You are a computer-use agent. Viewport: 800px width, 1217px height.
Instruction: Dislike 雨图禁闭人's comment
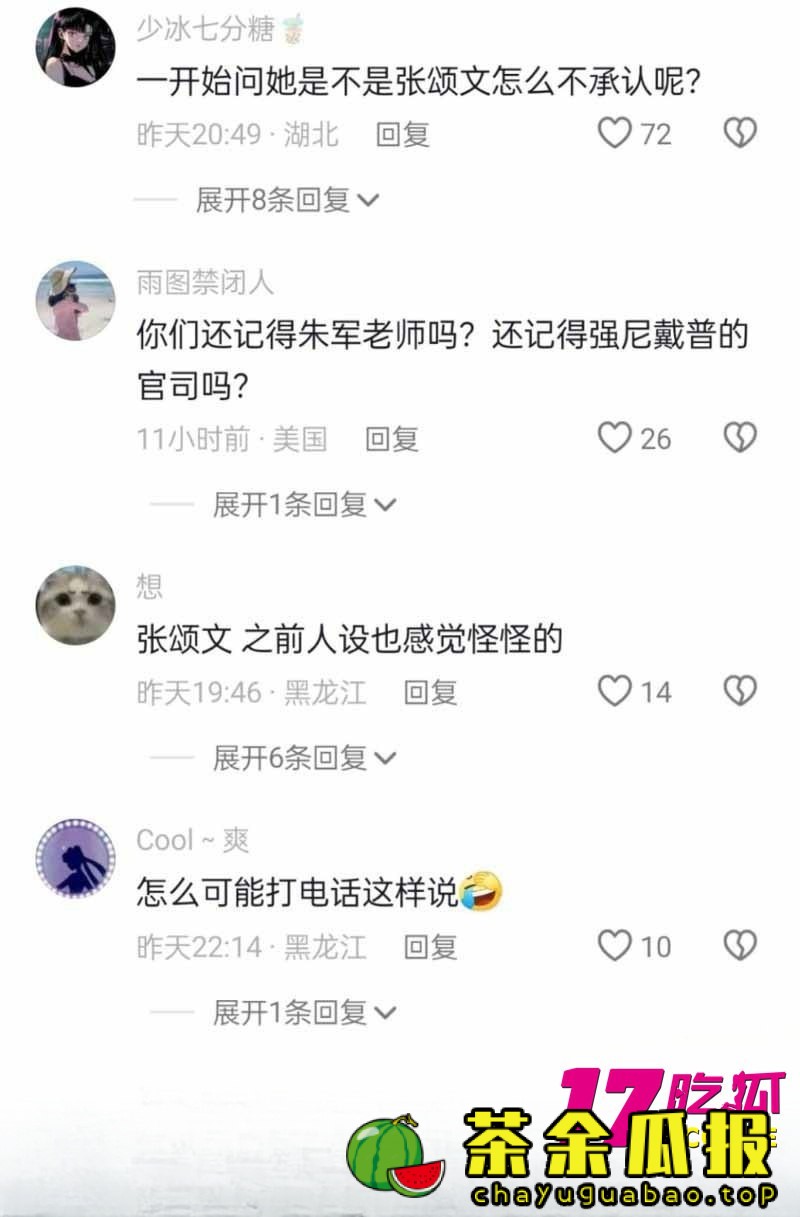click(740, 438)
